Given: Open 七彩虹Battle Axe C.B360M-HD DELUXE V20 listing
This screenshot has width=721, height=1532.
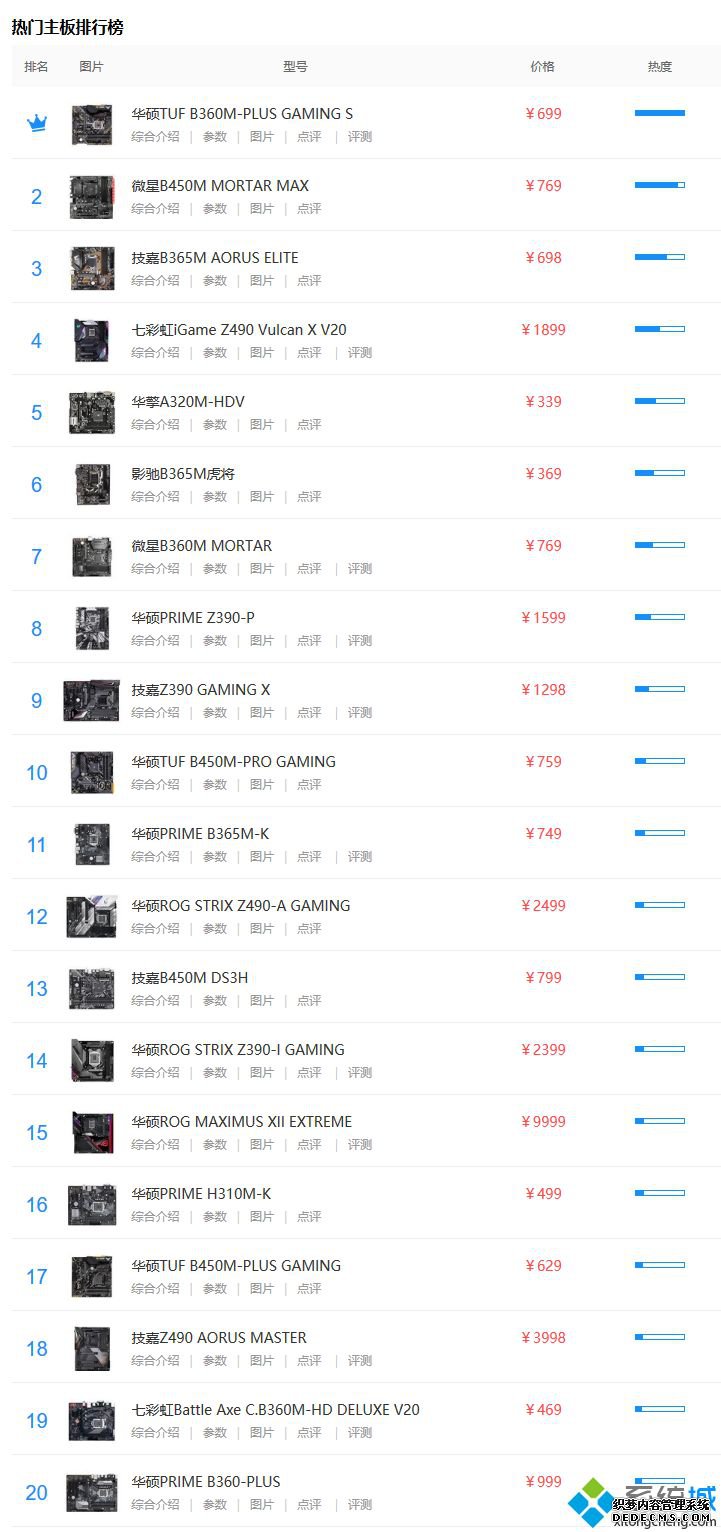Looking at the screenshot, I should tap(276, 1410).
